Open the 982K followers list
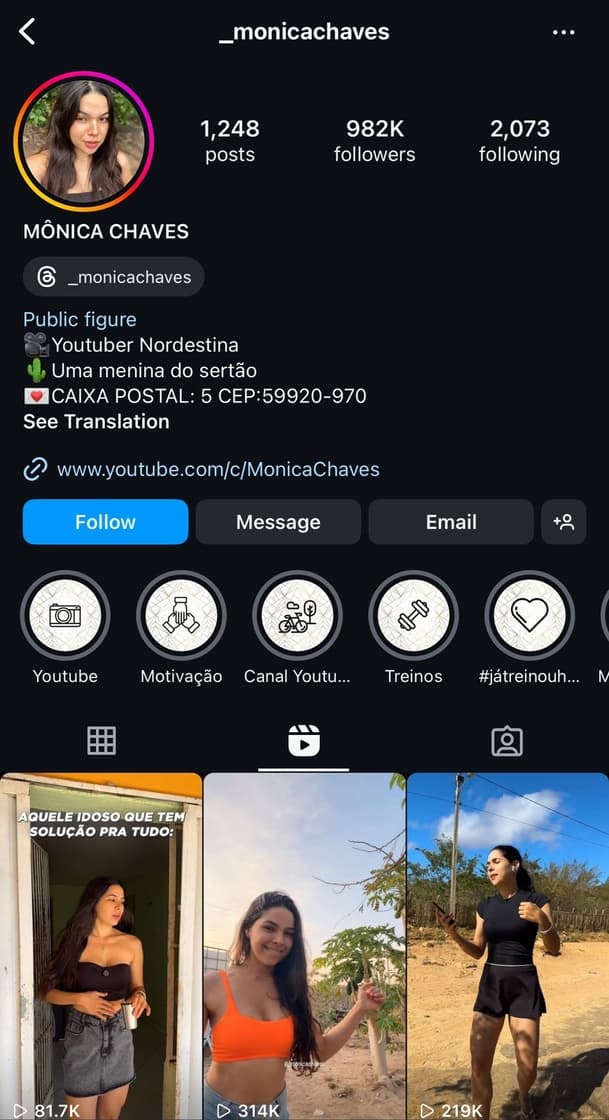This screenshot has width=609, height=1120. click(x=374, y=141)
